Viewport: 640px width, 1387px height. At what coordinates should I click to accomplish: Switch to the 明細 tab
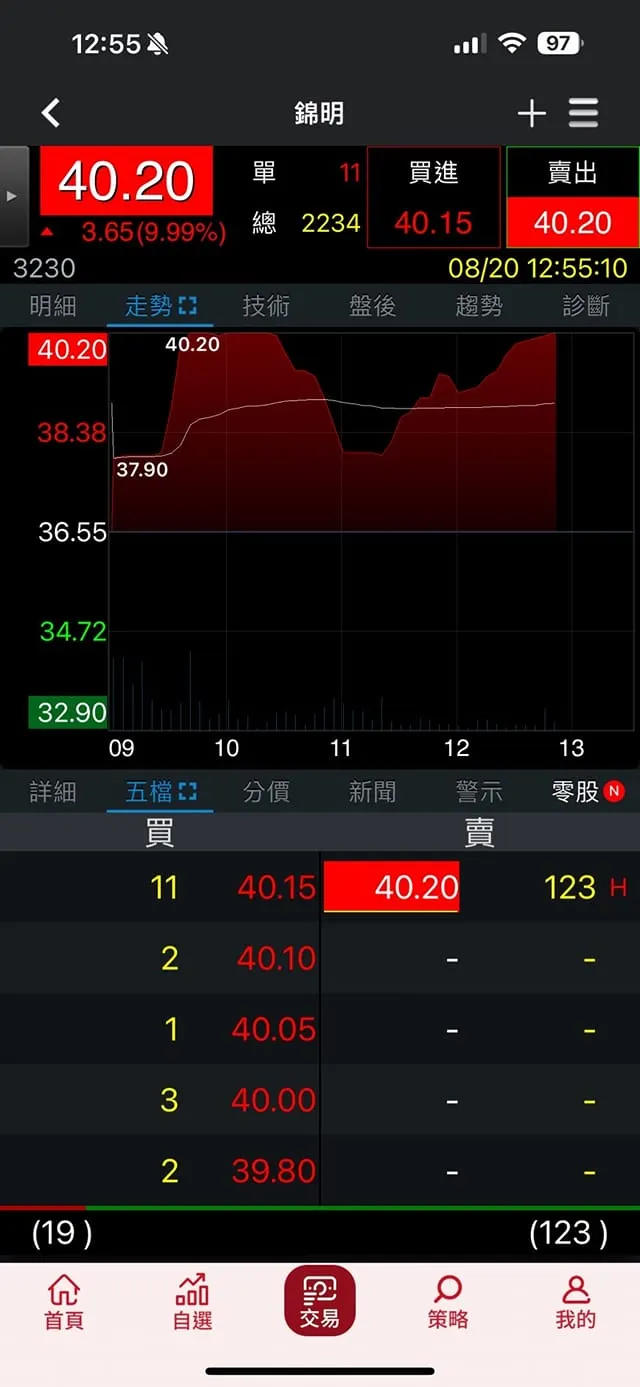point(53,306)
